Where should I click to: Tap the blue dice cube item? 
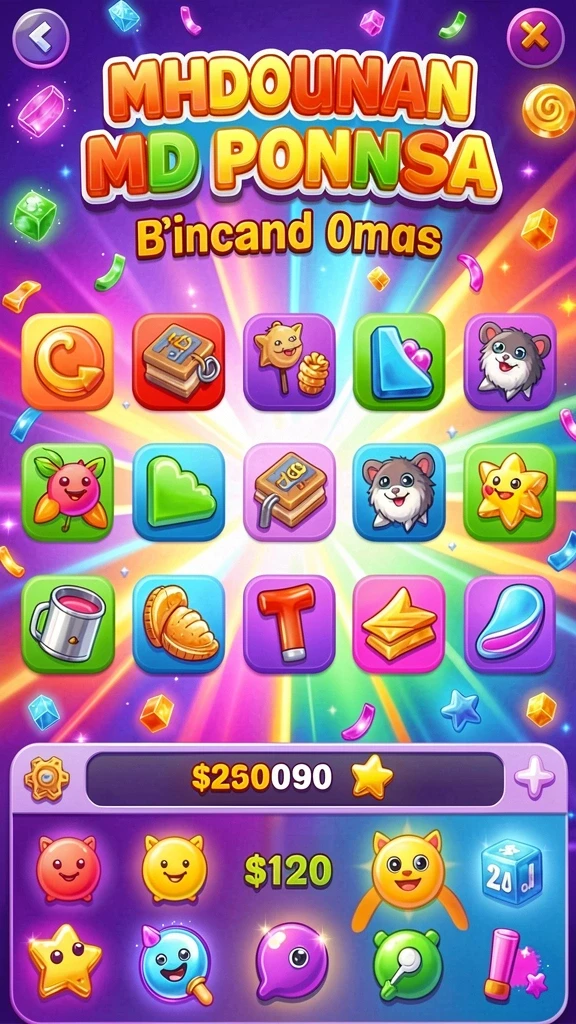pyautogui.click(x=511, y=871)
